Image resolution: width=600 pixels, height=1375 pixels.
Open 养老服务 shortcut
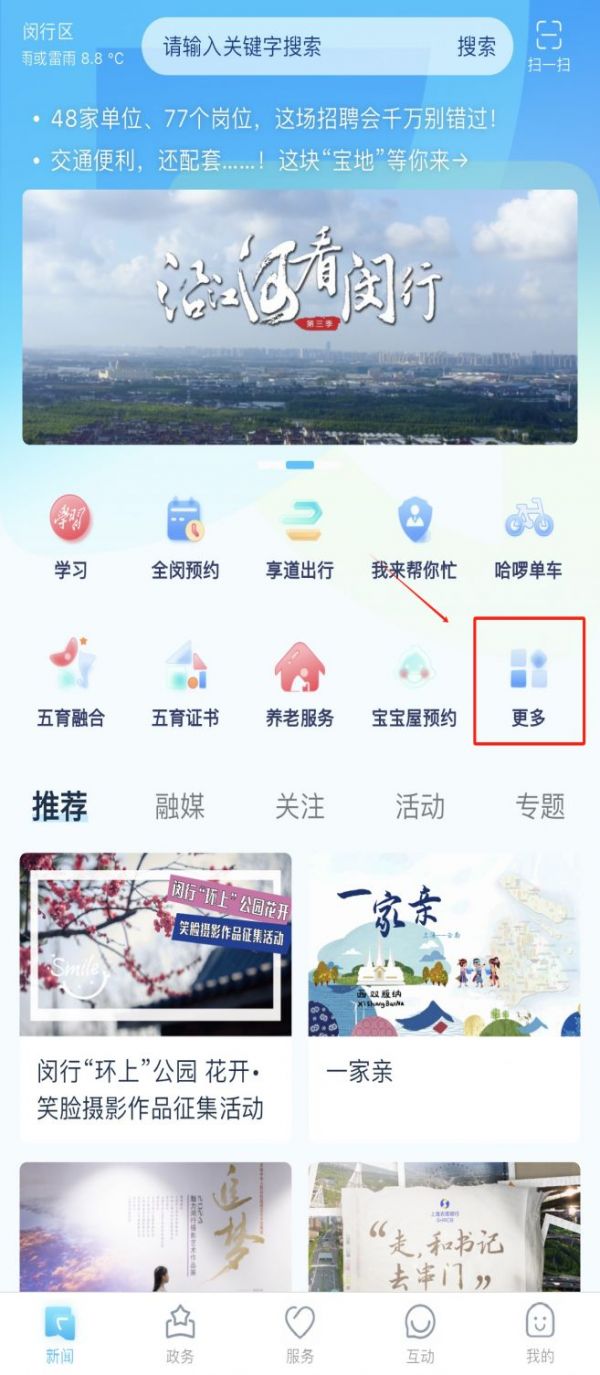point(299,685)
